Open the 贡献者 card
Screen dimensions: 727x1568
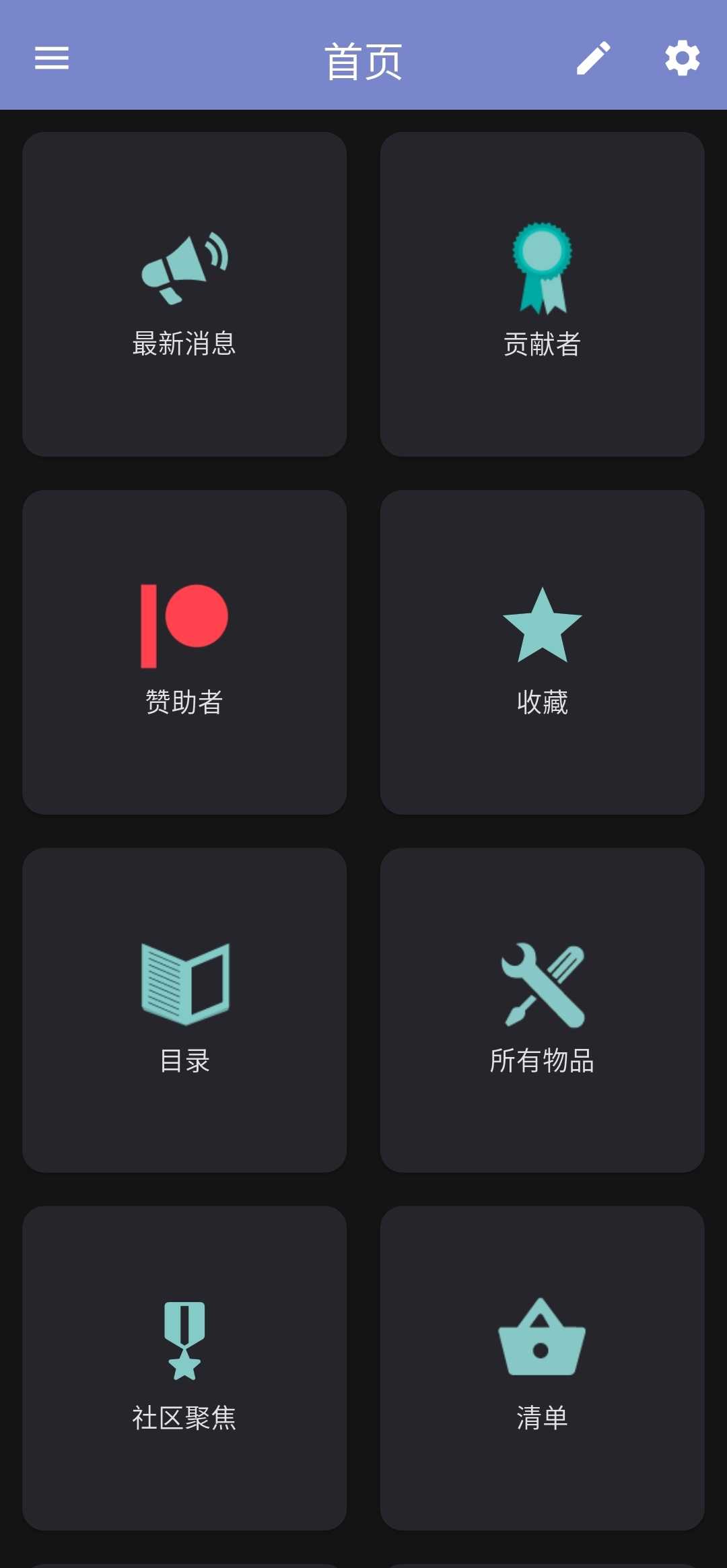click(x=543, y=294)
